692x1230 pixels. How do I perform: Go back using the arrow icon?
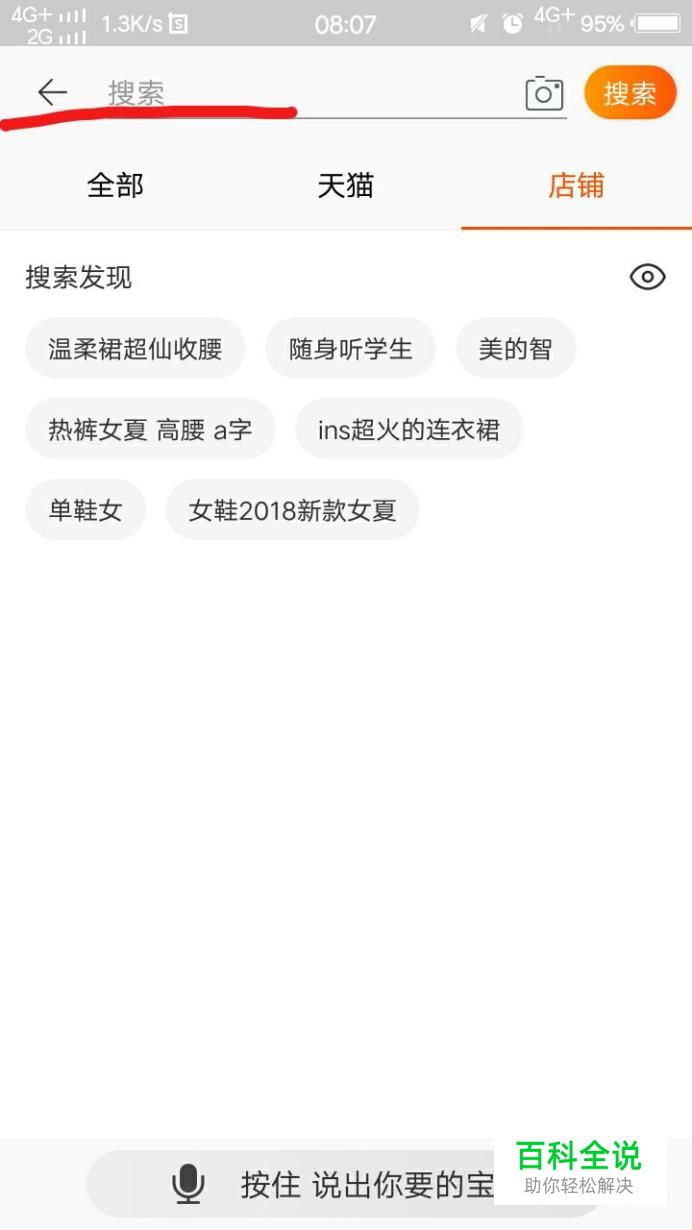tap(52, 93)
